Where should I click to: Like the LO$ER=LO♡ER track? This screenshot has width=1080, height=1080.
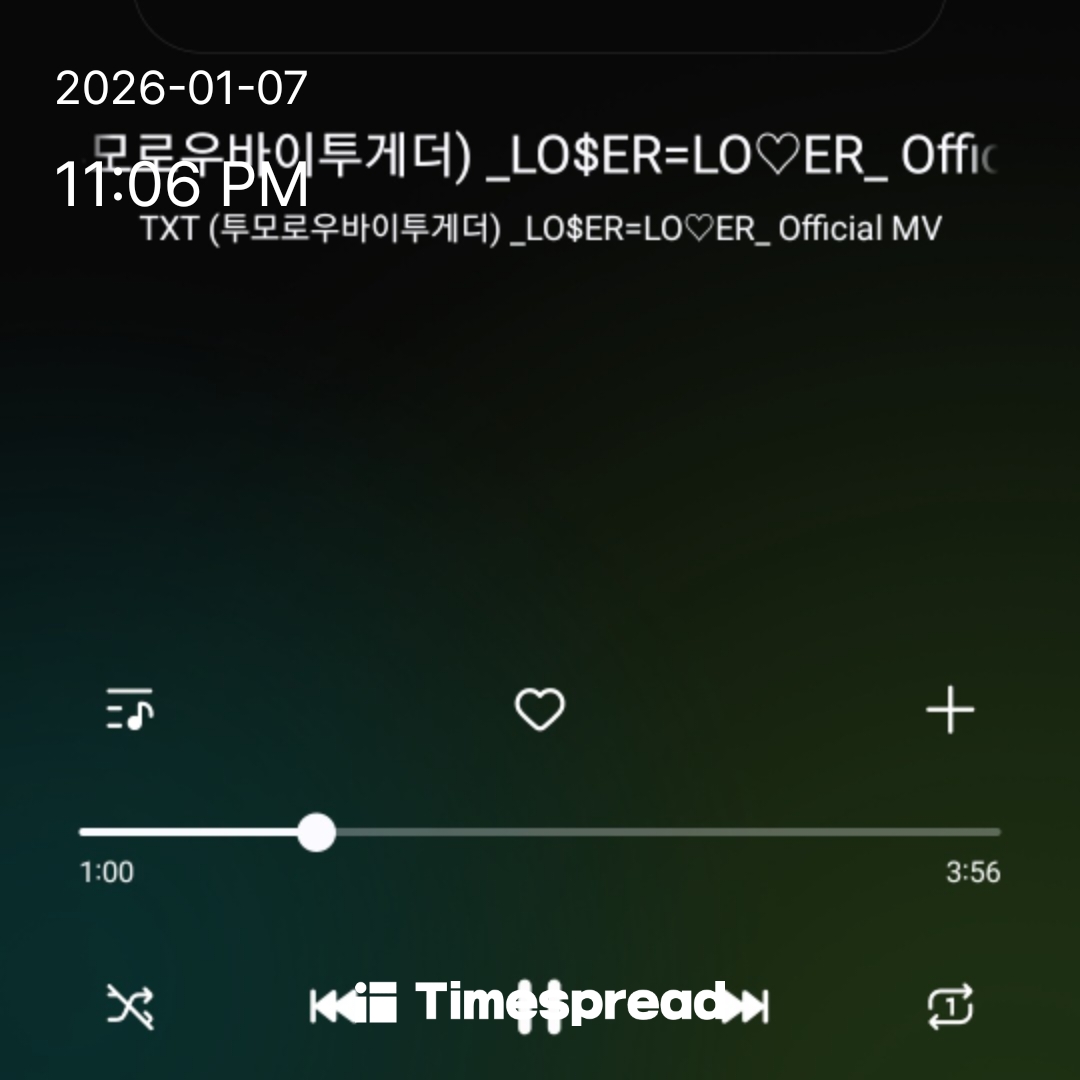pos(540,710)
